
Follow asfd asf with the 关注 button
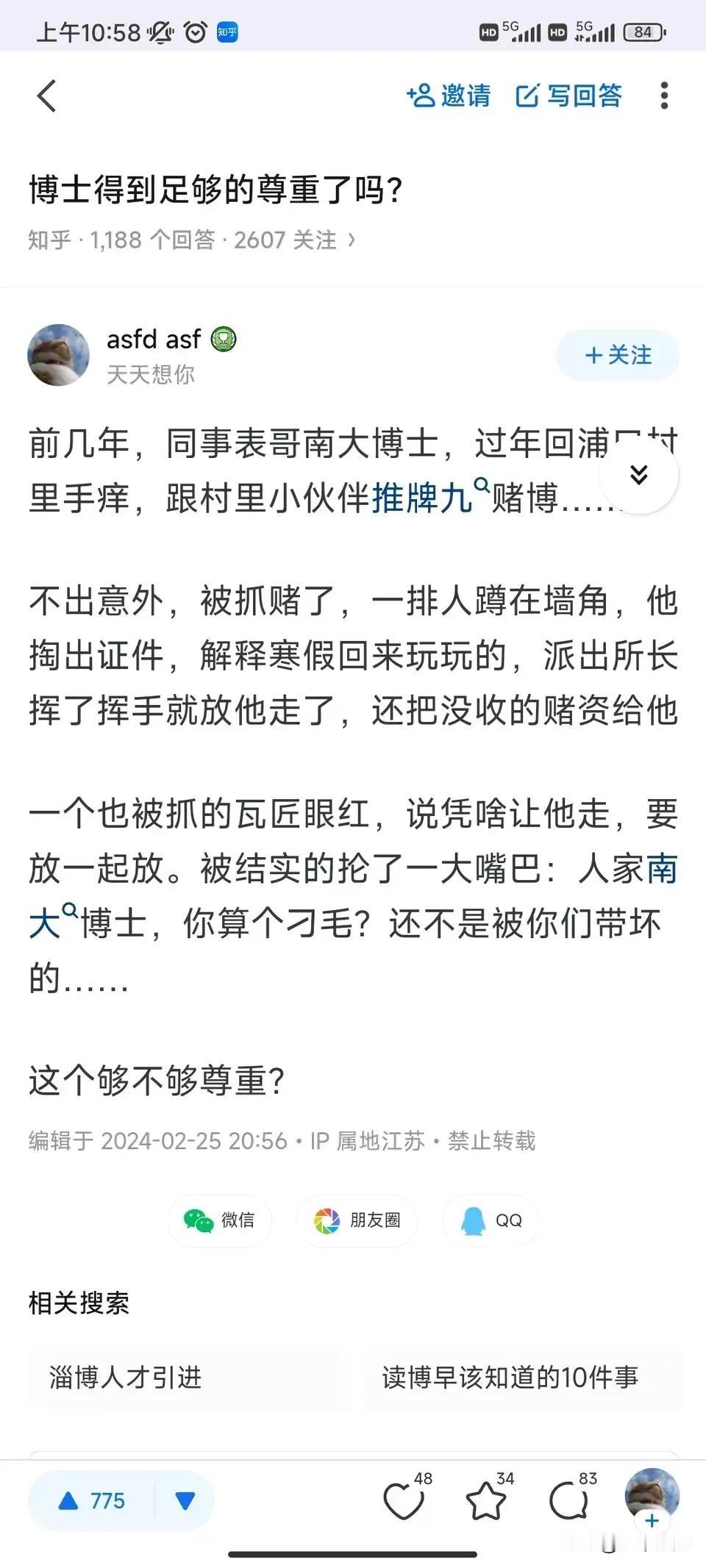(x=618, y=355)
